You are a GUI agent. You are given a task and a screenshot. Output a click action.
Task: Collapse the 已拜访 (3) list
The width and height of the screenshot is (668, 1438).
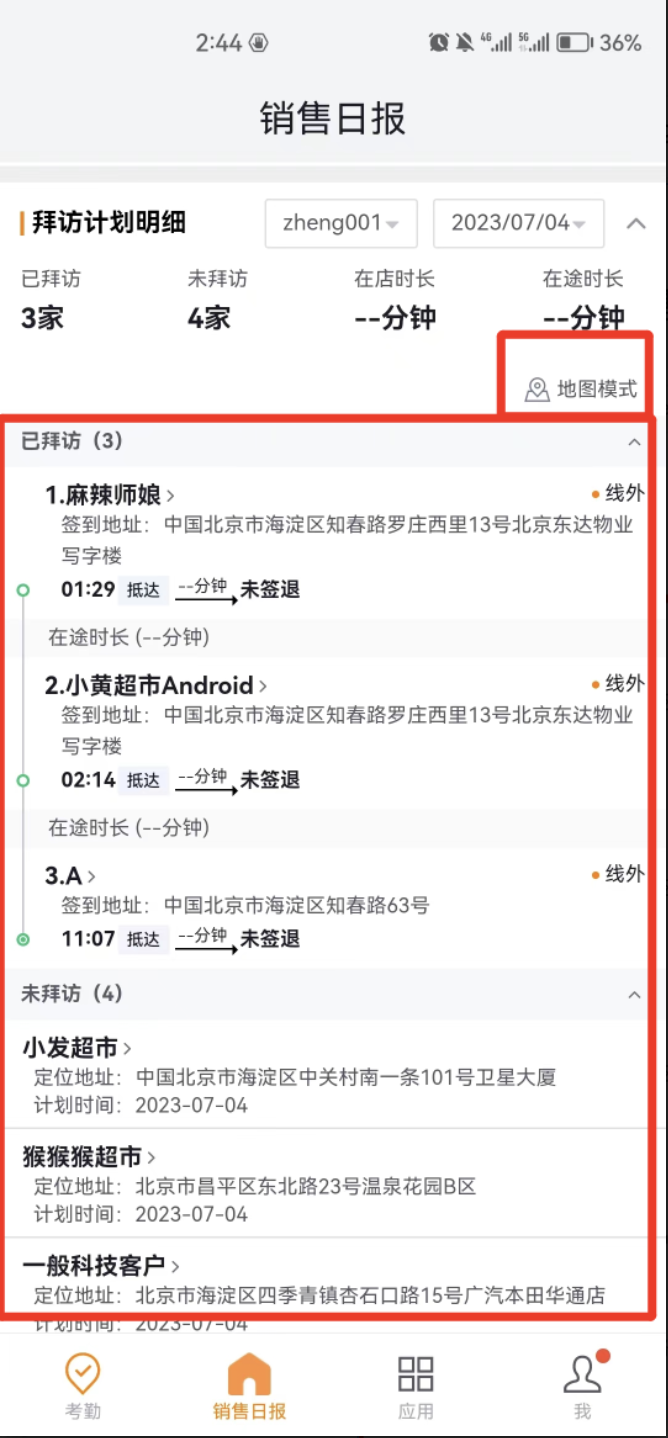coord(633,441)
